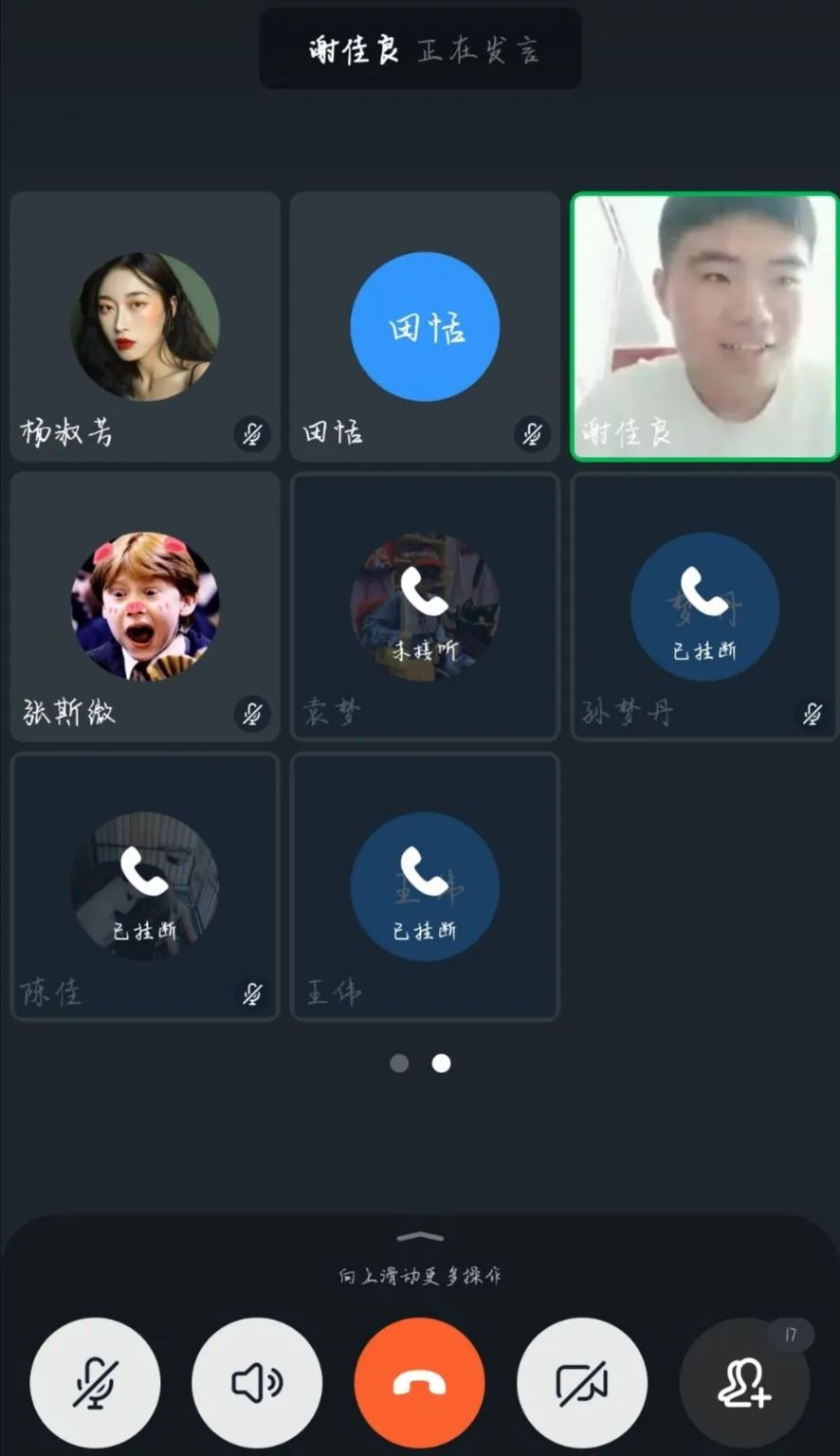Toggle the speaker output button

coord(257,1383)
